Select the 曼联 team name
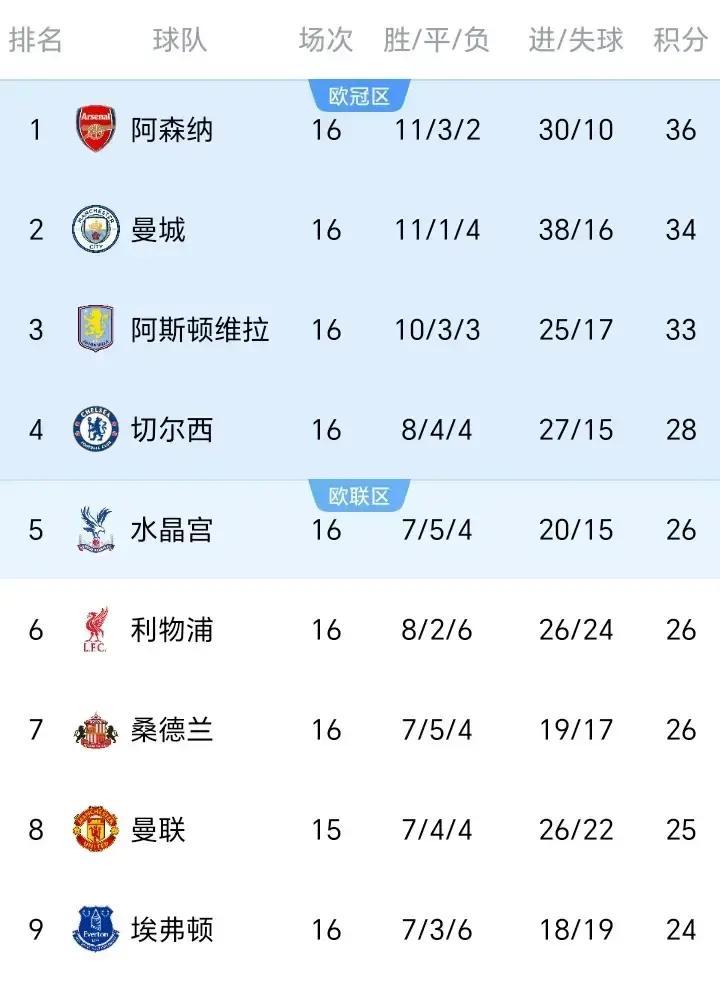 [157, 830]
